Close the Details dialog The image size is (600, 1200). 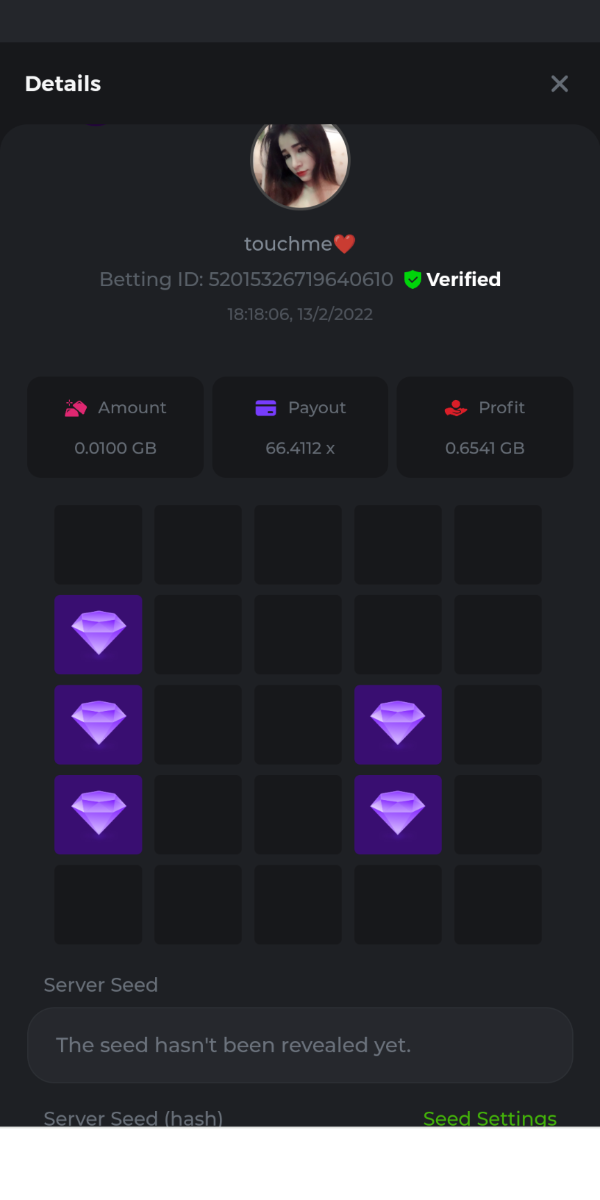pyautogui.click(x=559, y=84)
